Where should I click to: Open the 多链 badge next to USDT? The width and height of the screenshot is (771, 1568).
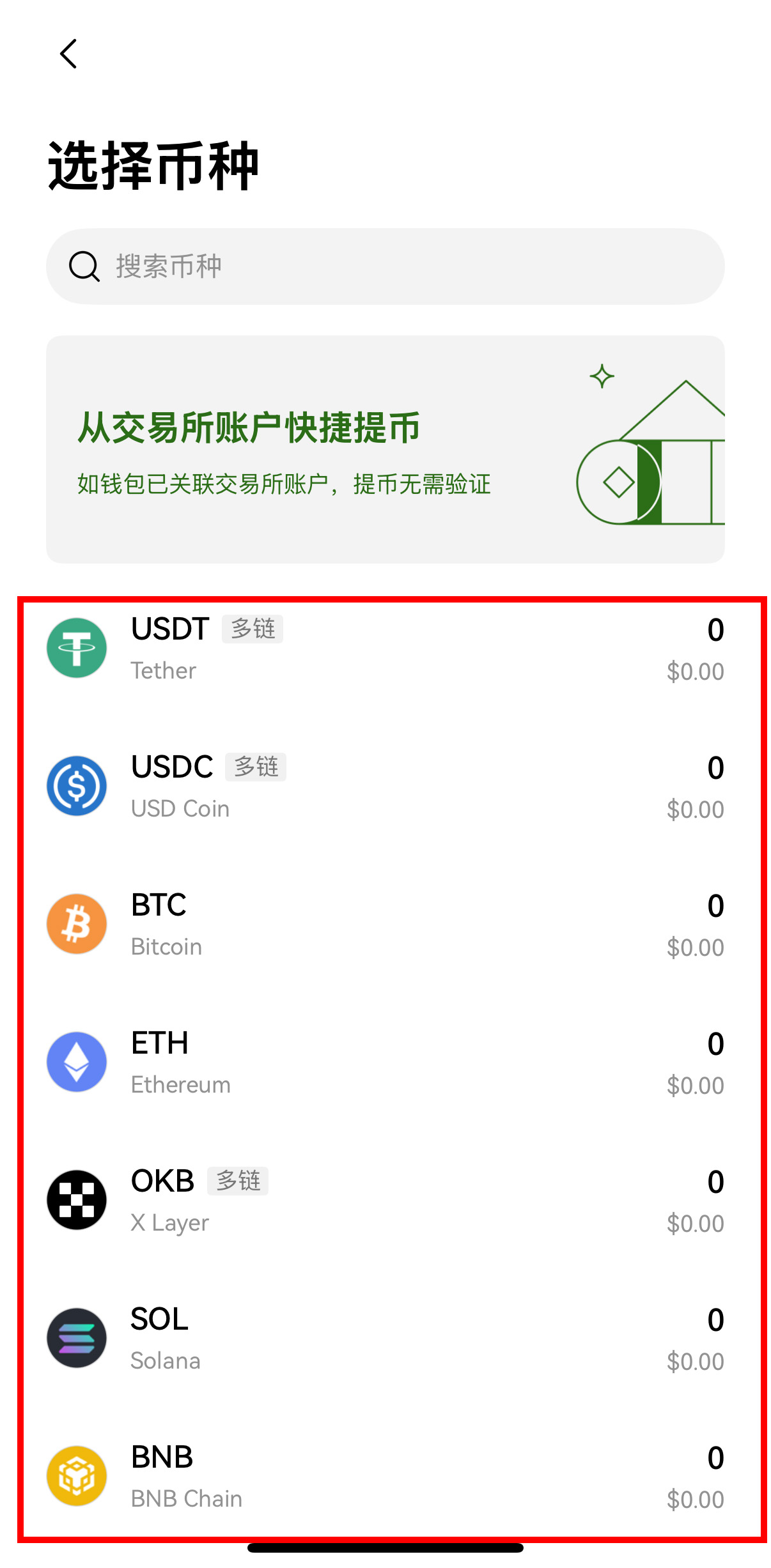click(x=252, y=629)
